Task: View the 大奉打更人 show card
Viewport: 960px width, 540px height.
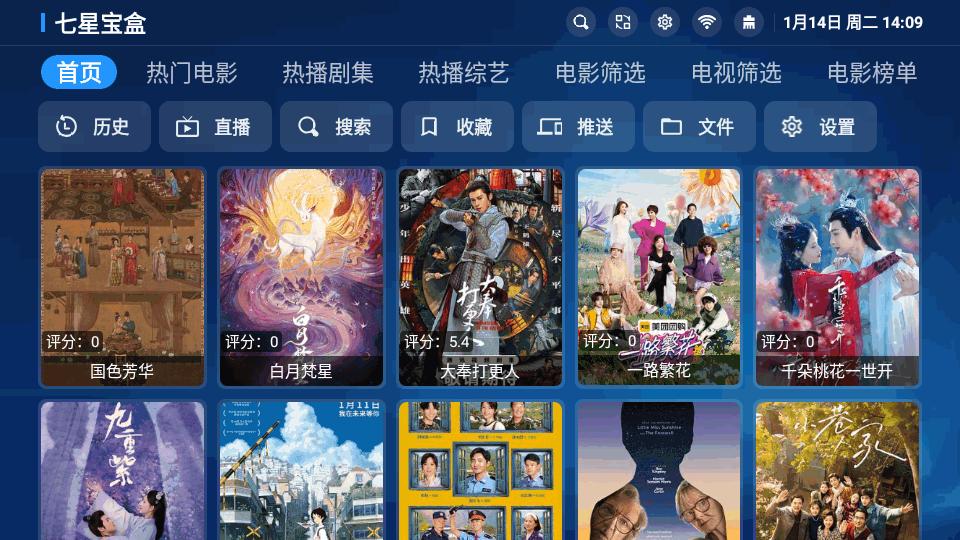Action: (480, 277)
